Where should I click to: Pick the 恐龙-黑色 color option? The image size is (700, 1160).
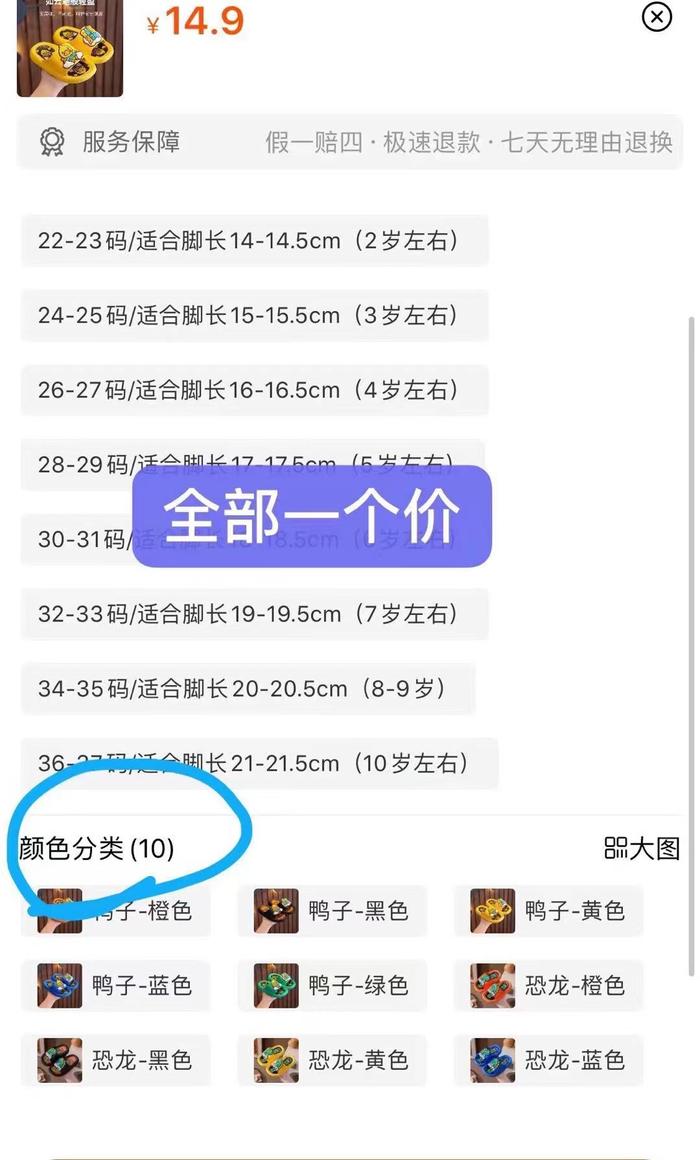tap(115, 1060)
